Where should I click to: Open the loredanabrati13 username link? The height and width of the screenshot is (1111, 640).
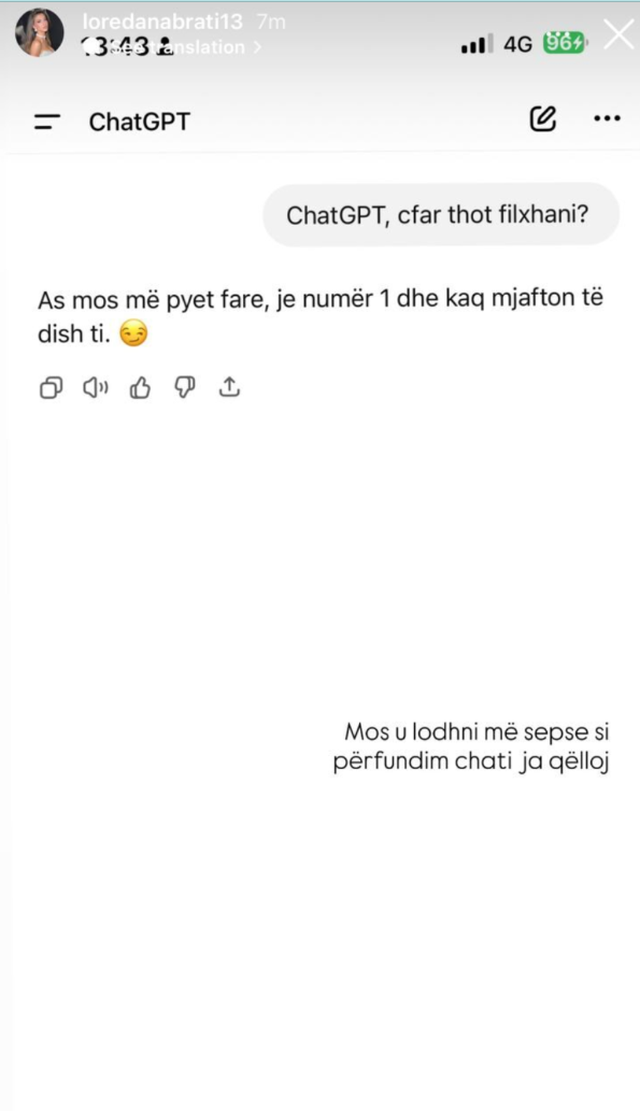tap(162, 21)
